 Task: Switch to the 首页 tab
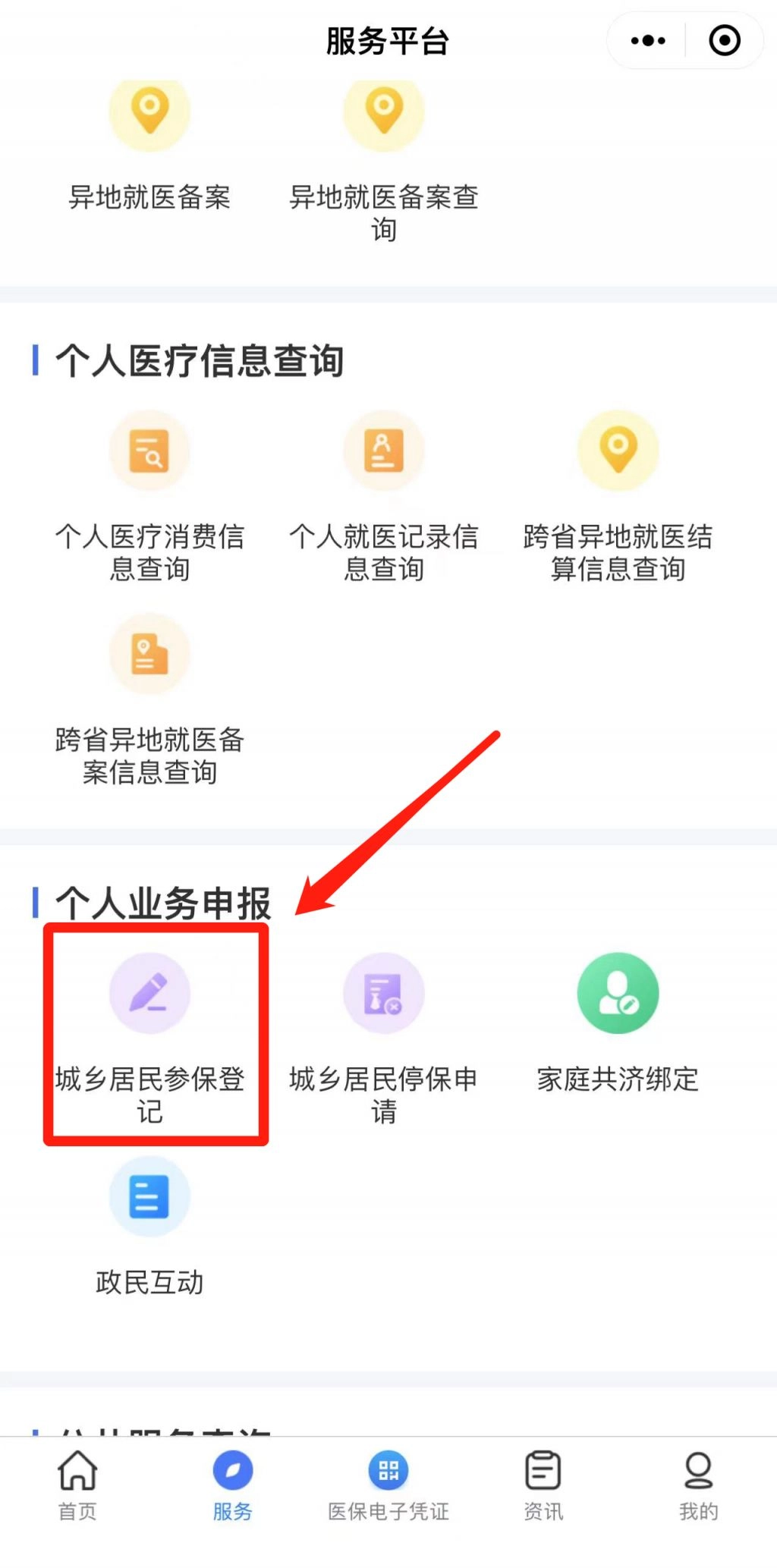pyautogui.click(x=77, y=1485)
